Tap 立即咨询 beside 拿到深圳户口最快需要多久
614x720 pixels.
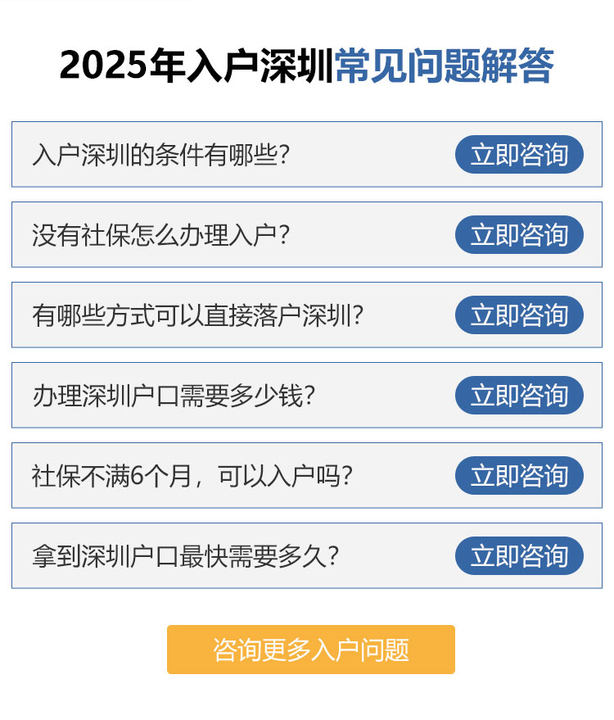coord(519,555)
